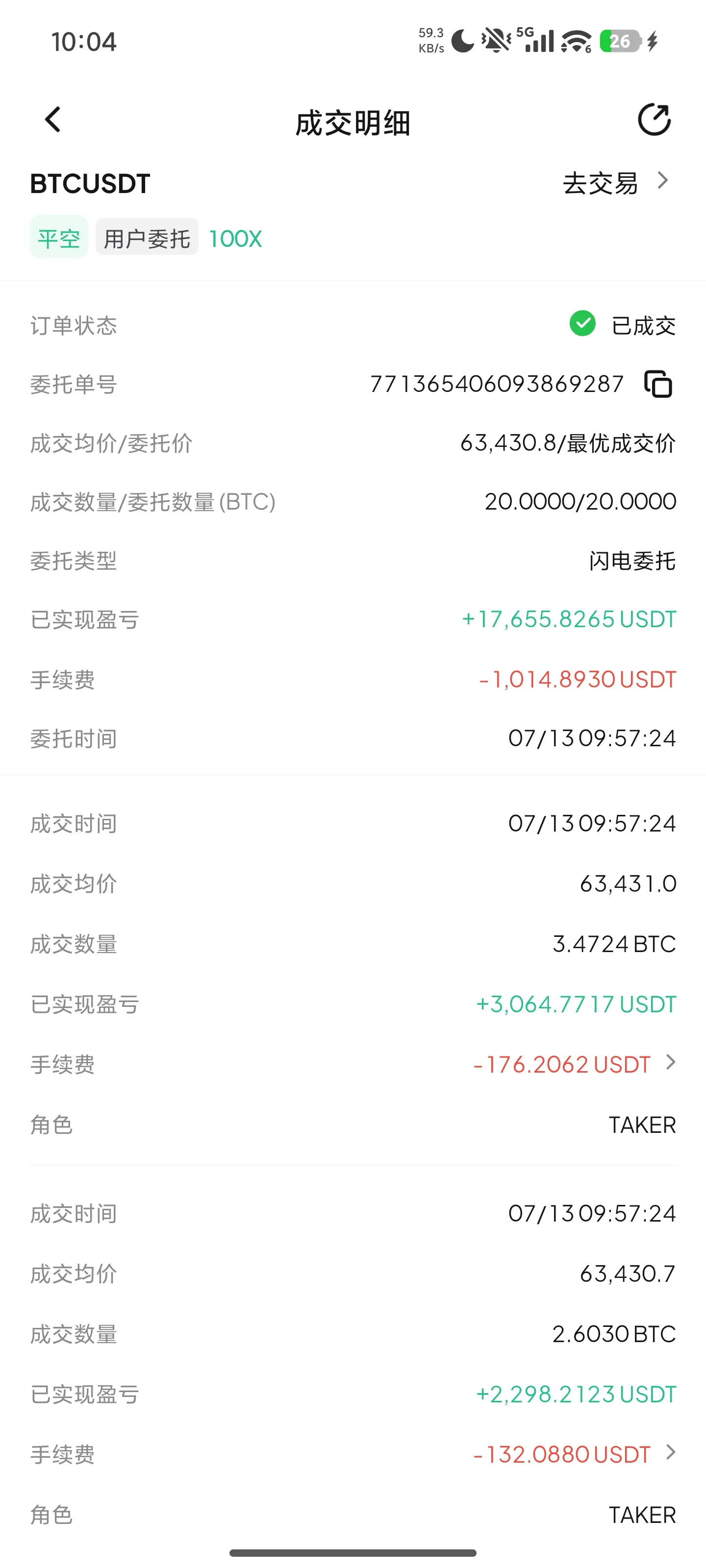Copy the order number
Image resolution: width=706 pixels, height=1568 pixels.
(x=658, y=384)
